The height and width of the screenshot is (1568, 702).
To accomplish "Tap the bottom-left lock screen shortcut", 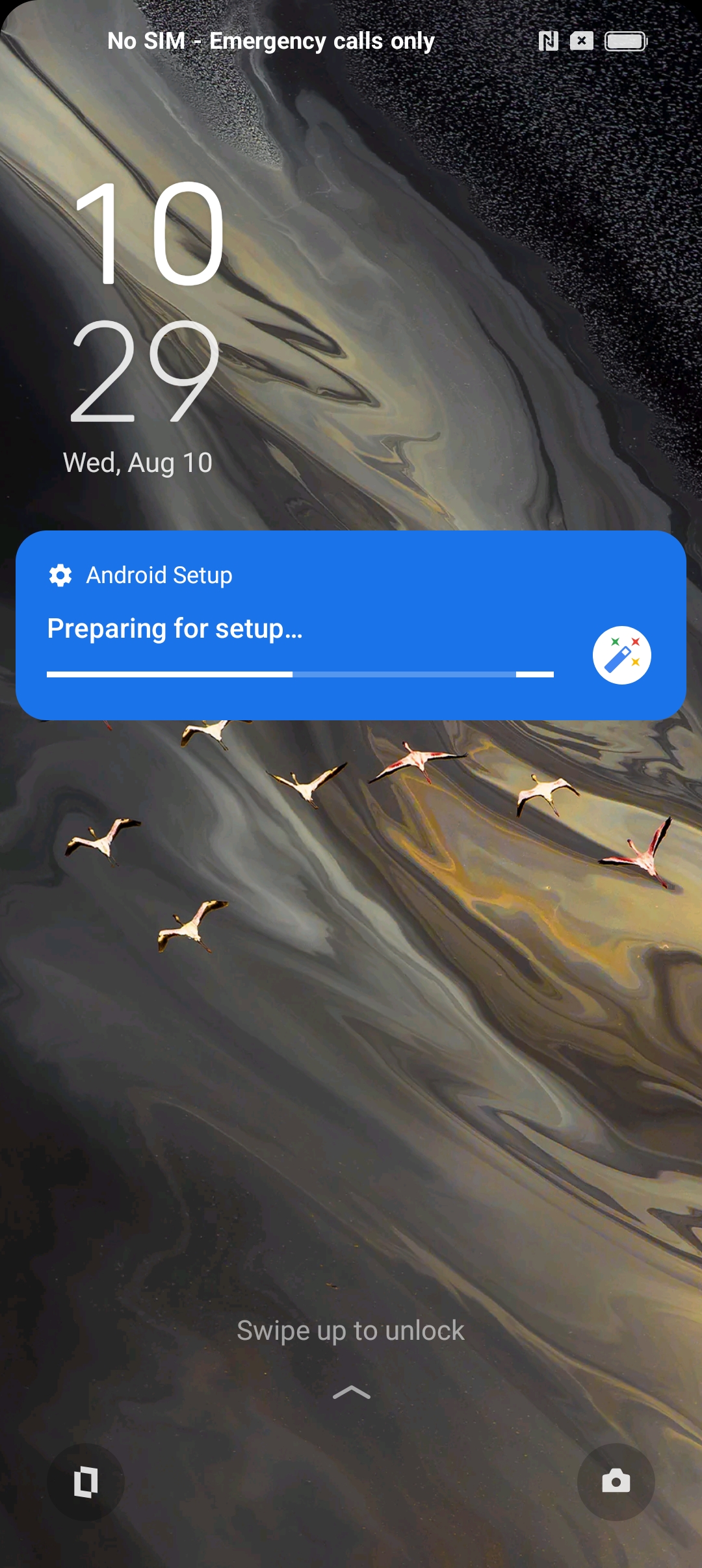I will pyautogui.click(x=86, y=1482).
